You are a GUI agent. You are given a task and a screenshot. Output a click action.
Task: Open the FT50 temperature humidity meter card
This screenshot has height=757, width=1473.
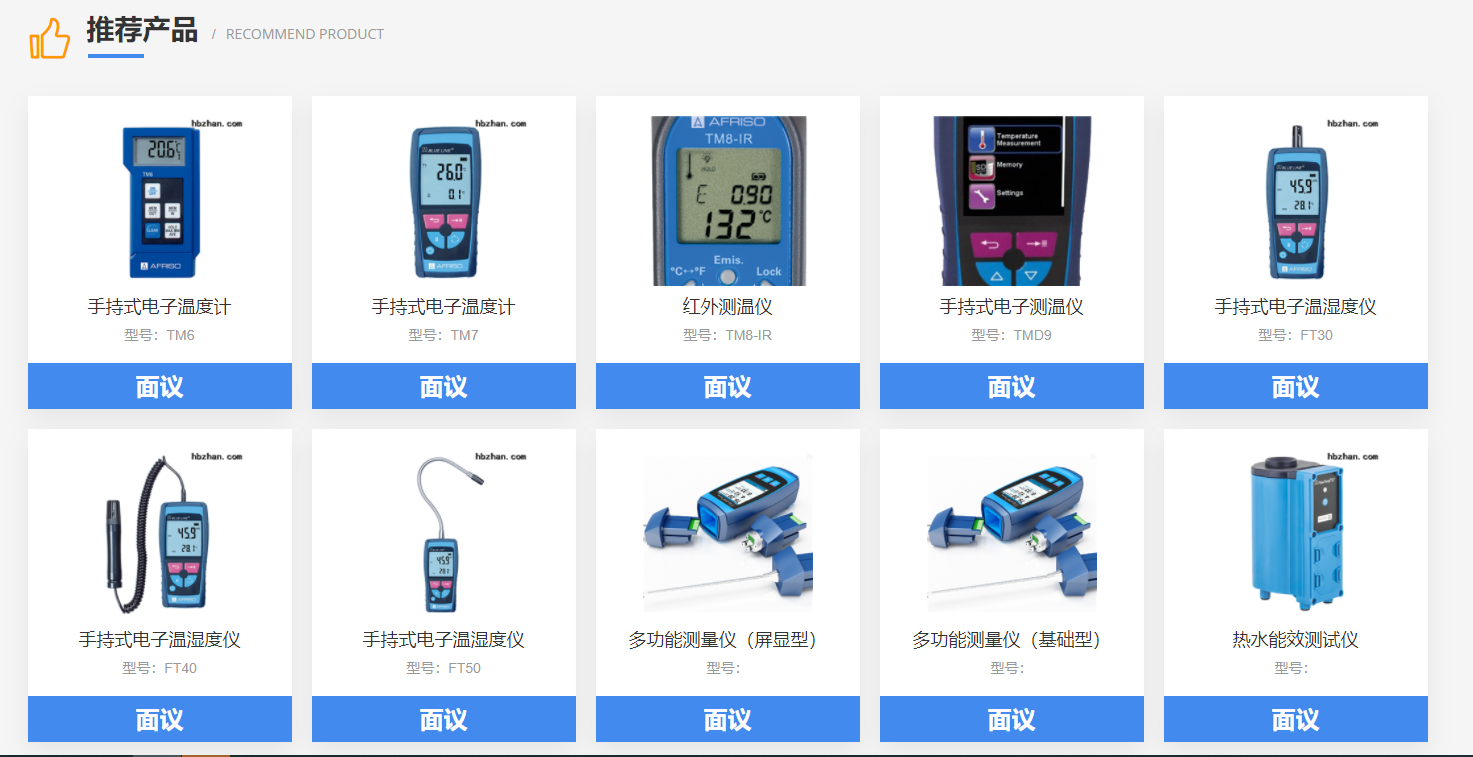click(444, 534)
